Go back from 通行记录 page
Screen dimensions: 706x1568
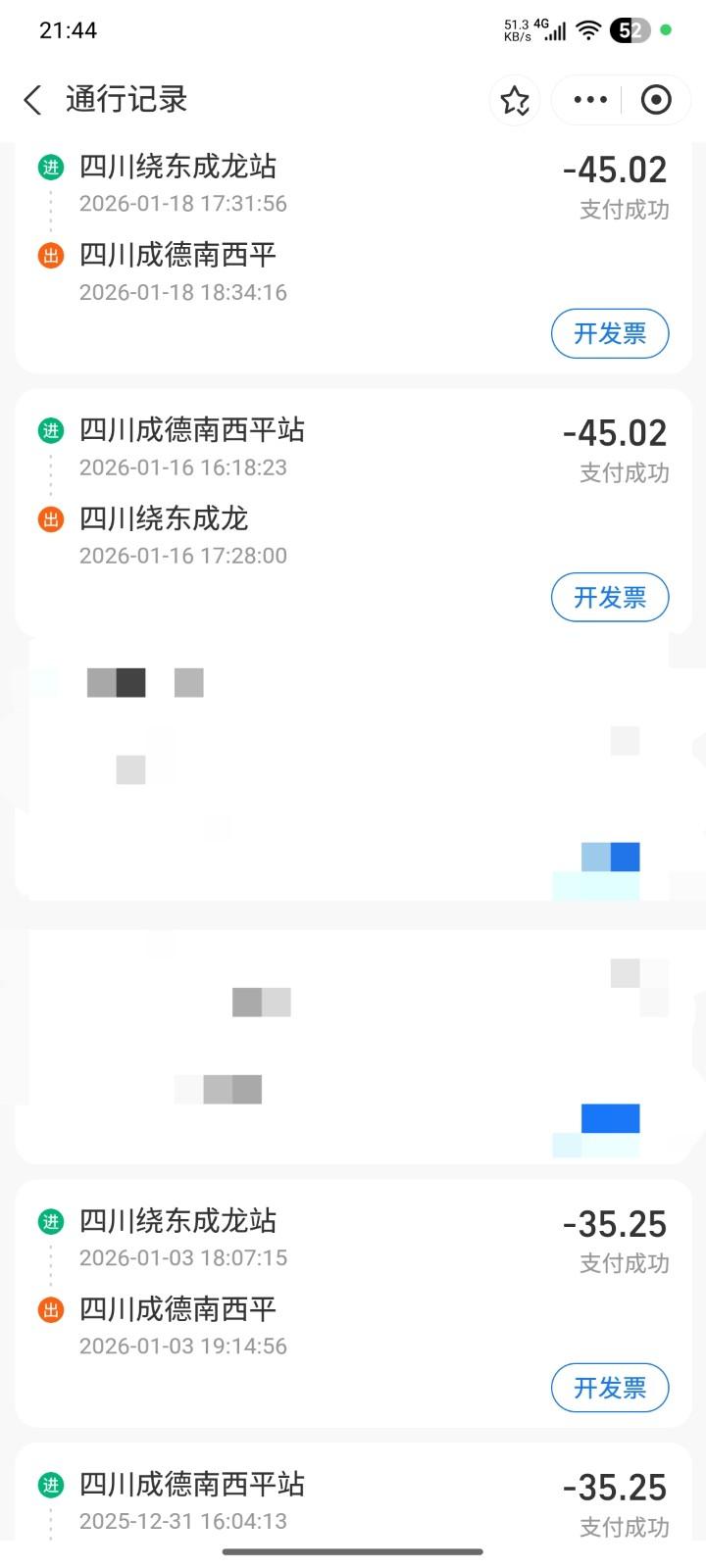coord(33,99)
